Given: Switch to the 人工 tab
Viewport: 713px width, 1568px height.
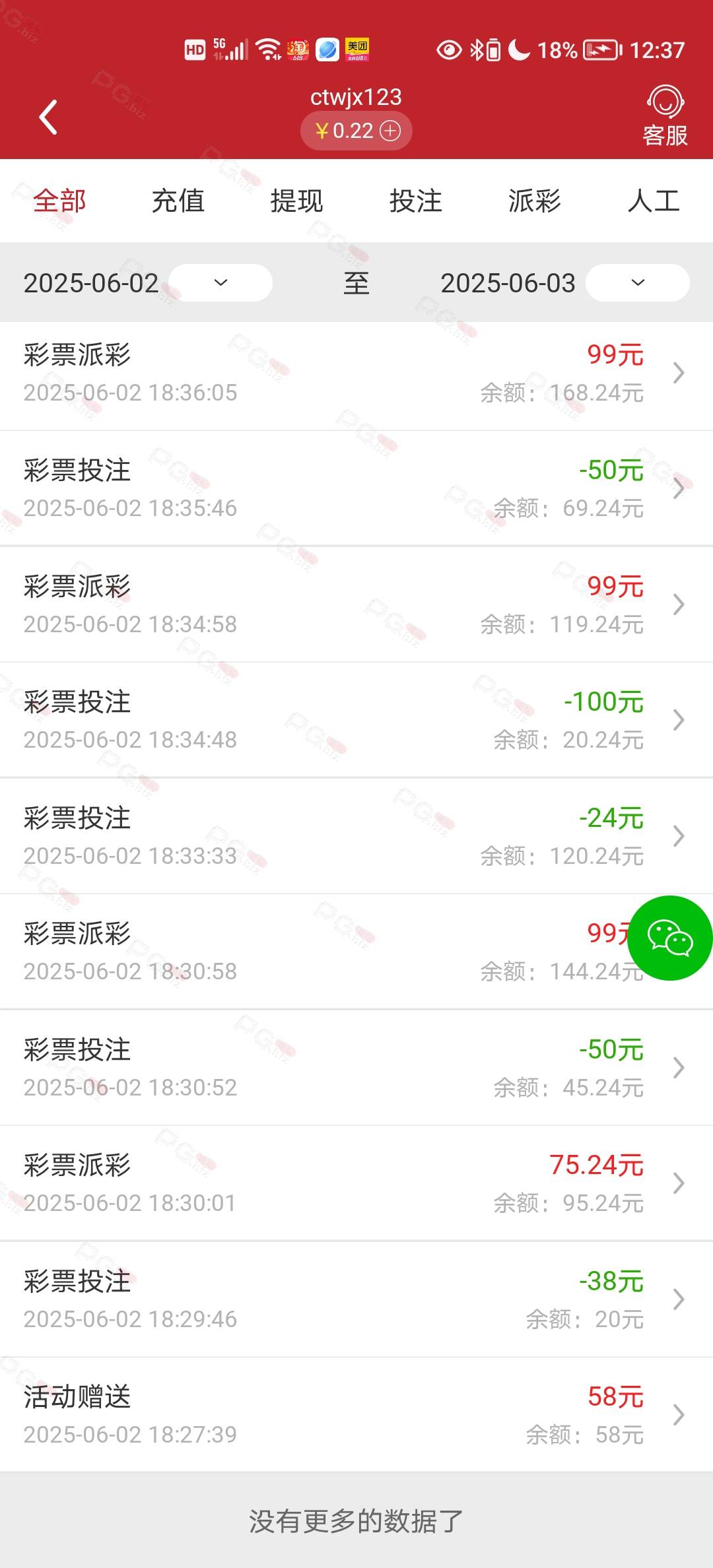Looking at the screenshot, I should point(654,201).
